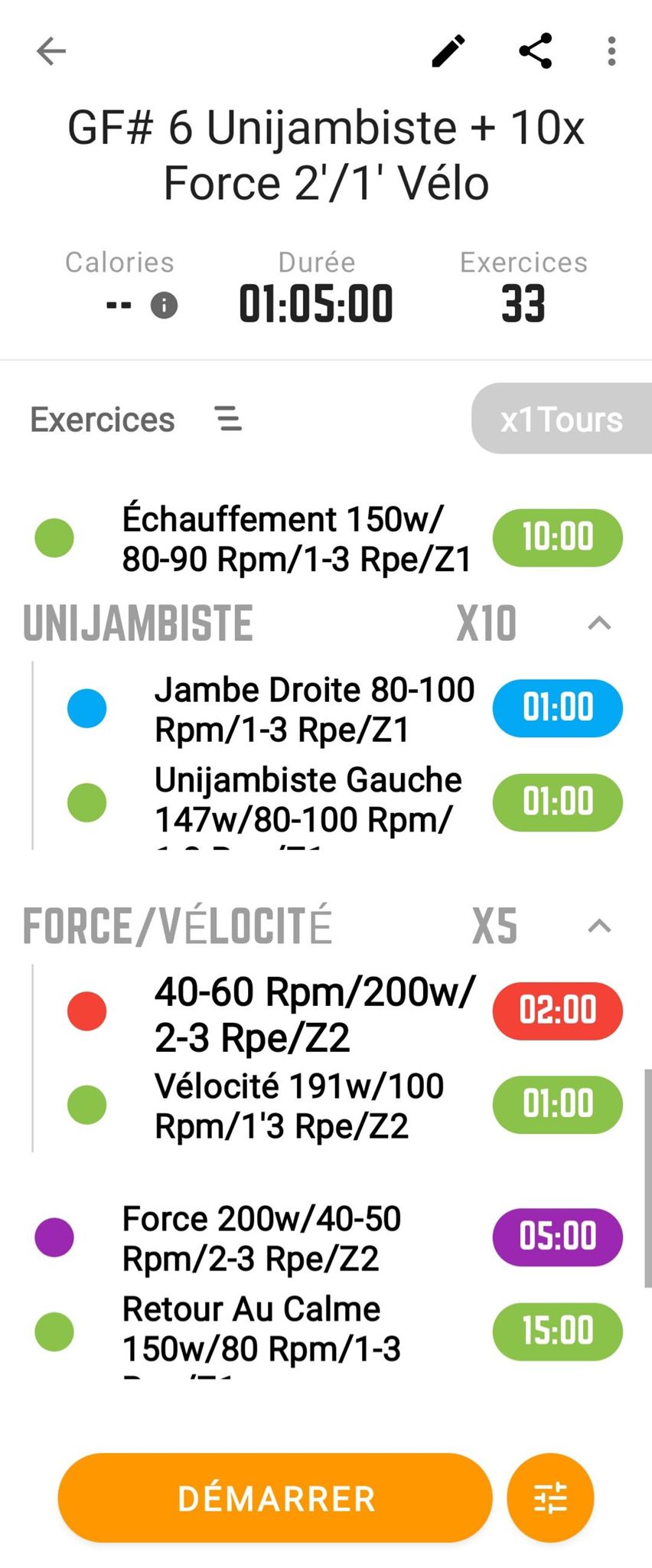
Task: Open the Échauffement 150w exercise
Action: coord(296,538)
